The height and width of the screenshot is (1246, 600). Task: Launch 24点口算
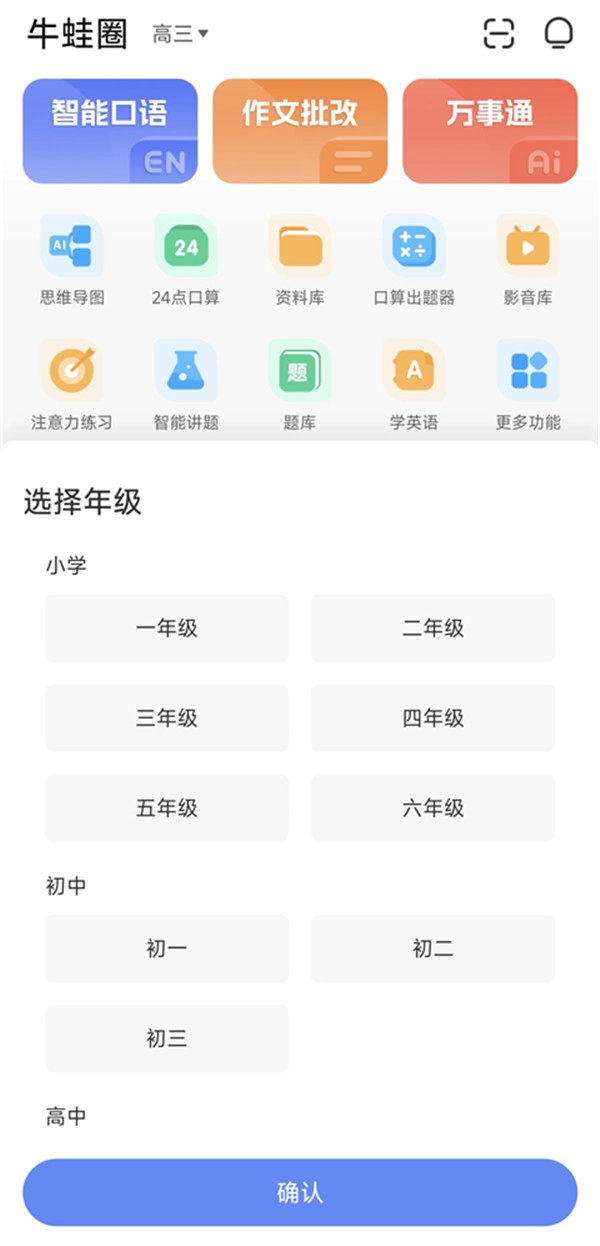coord(186,259)
